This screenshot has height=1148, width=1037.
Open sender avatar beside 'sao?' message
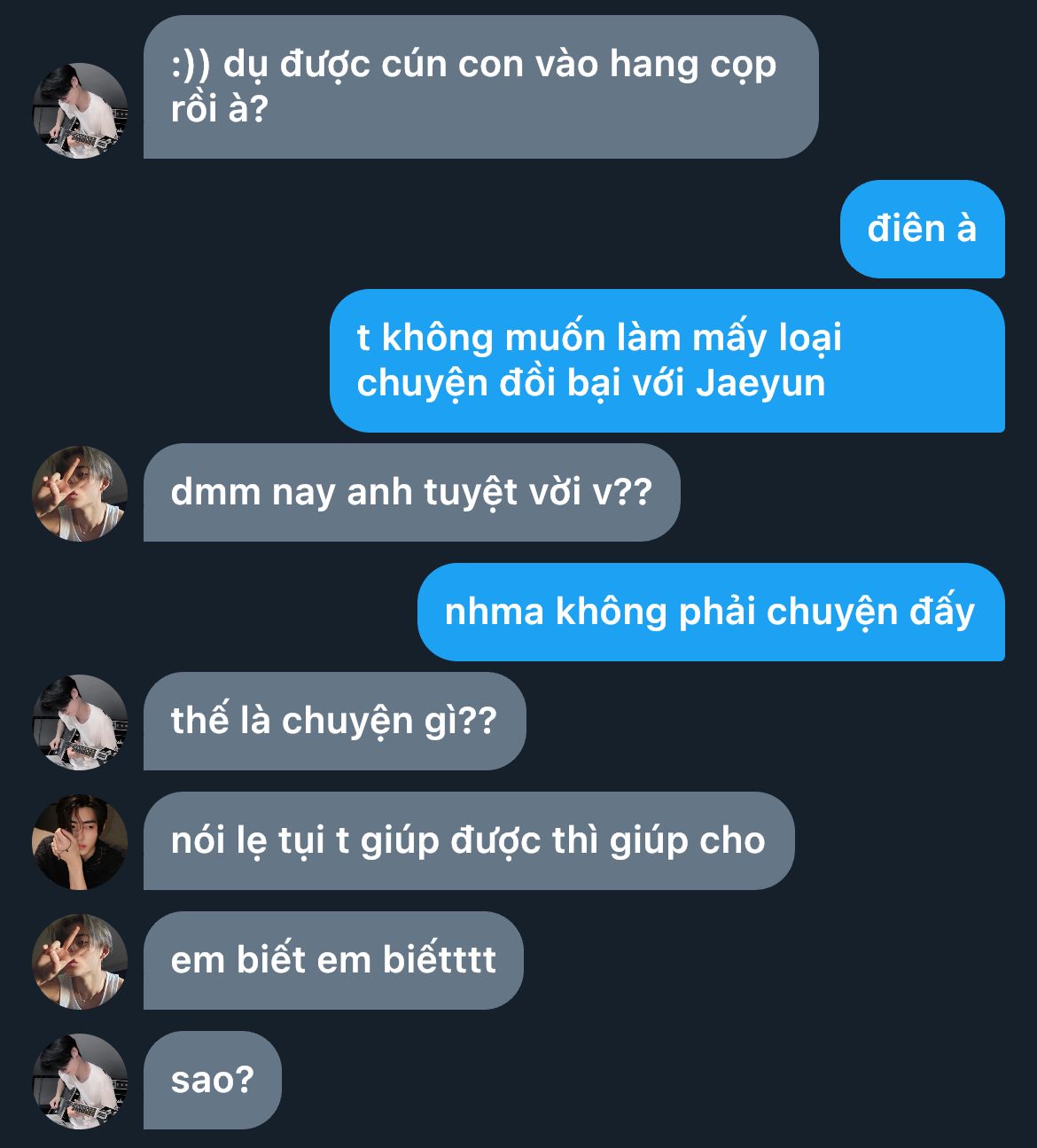click(x=80, y=1081)
